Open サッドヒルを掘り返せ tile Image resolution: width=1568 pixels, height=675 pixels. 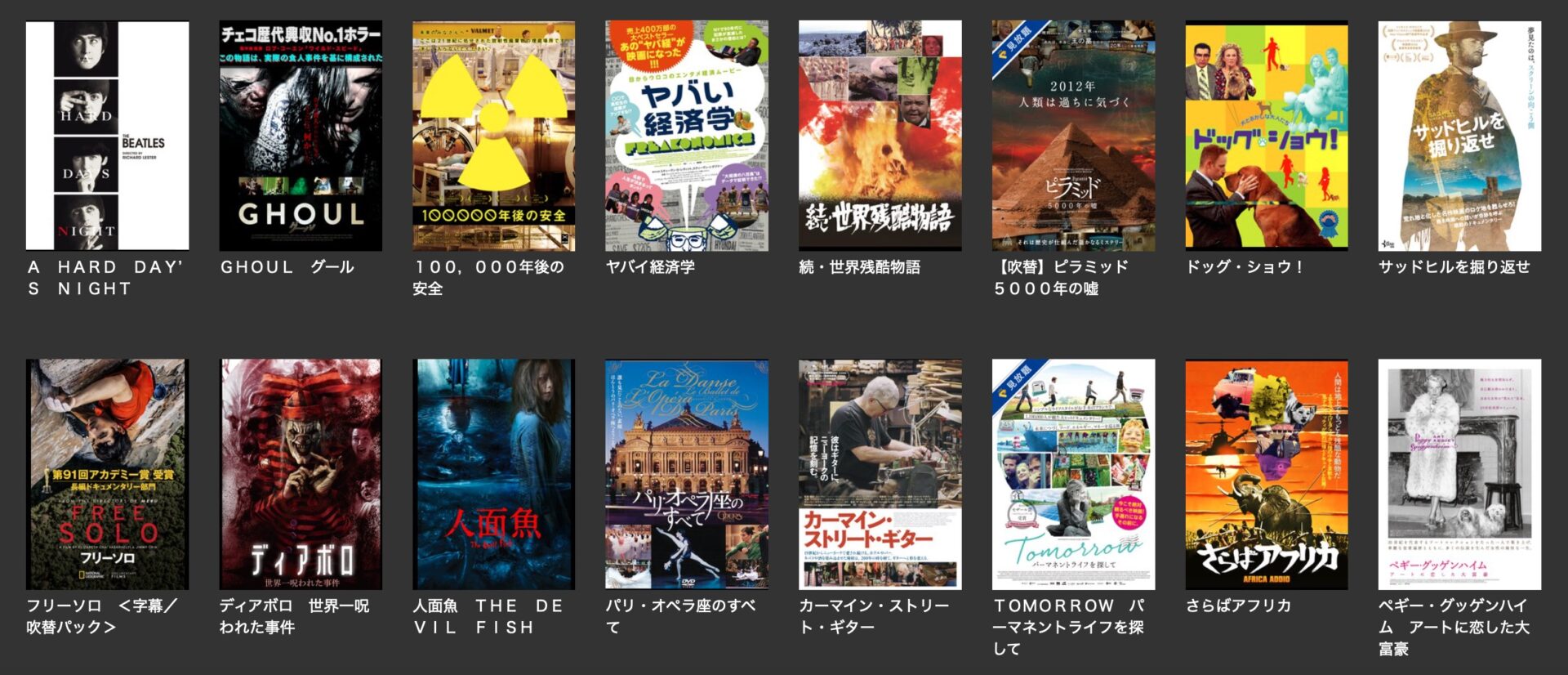point(1459,136)
